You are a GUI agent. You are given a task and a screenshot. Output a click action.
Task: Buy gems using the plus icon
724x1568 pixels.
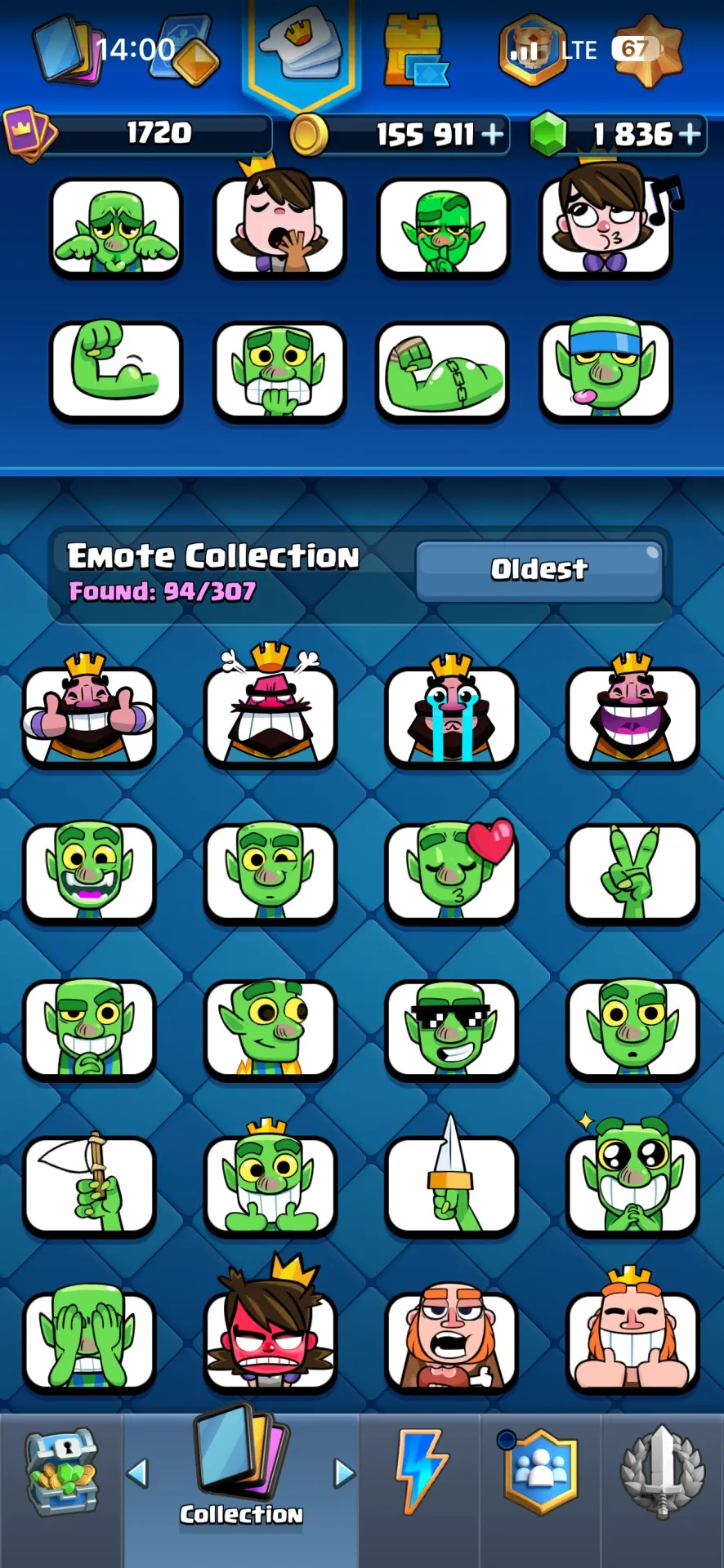pos(690,134)
